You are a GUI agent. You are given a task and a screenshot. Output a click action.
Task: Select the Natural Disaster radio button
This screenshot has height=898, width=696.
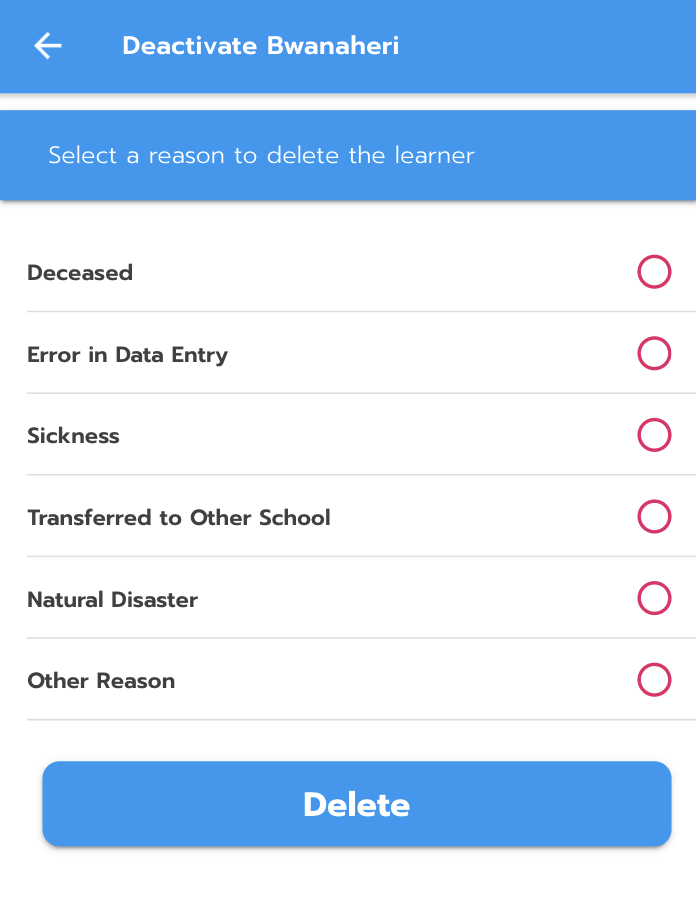(654, 599)
